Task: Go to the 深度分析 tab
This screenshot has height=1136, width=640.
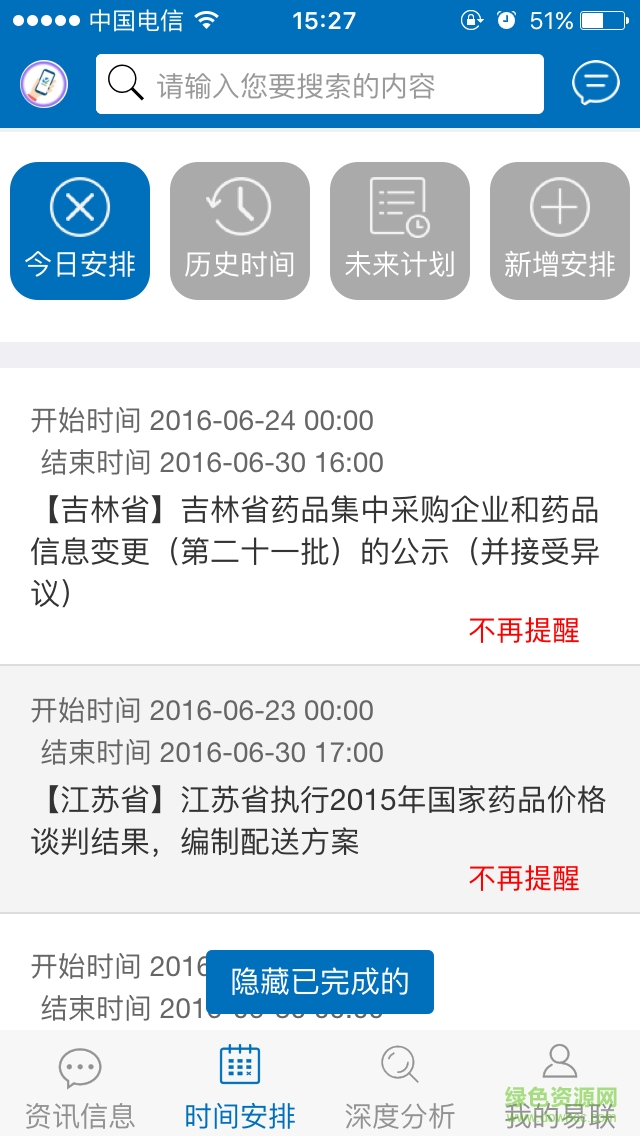Action: click(400, 1086)
